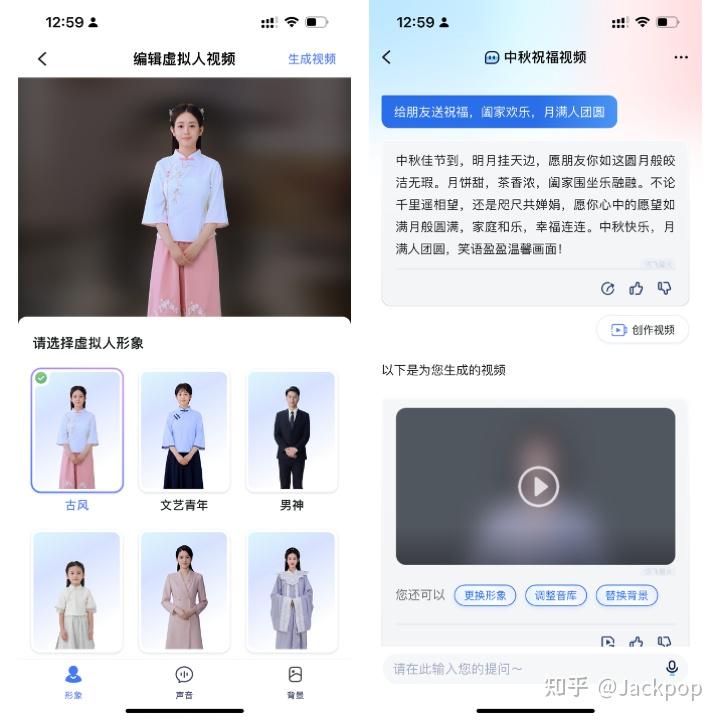This screenshot has height=720, width=720.
Task: Dislike the generated blessing text
Action: [x=664, y=289]
